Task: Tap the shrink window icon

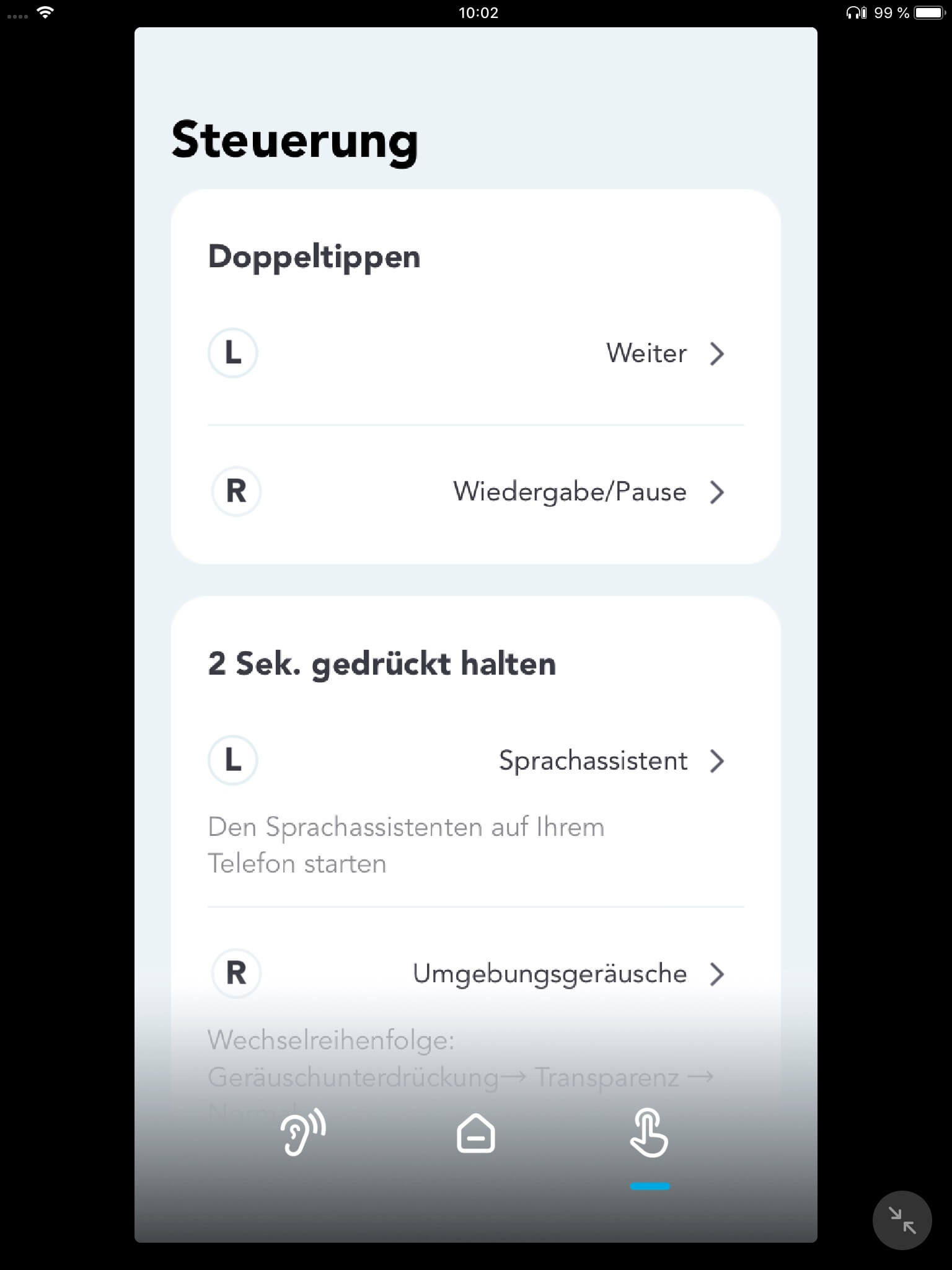Action: click(x=902, y=1220)
